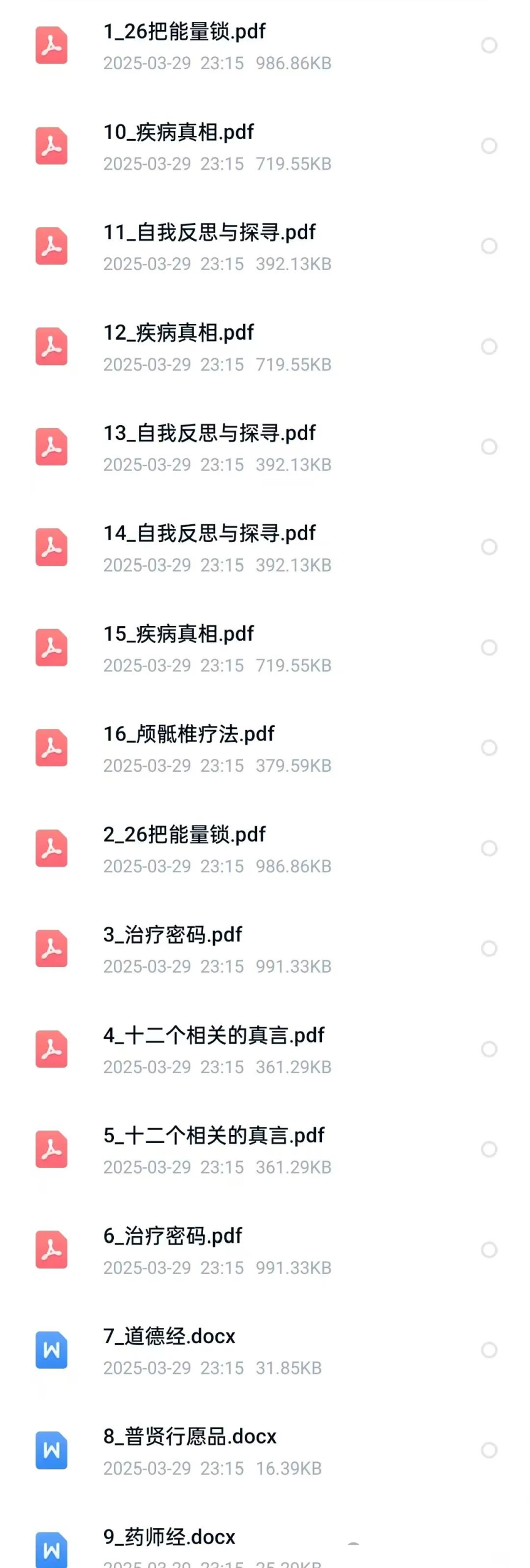Select the circle next to 12_疾病真相.pdf
The width and height of the screenshot is (530, 1568).
[x=488, y=347]
